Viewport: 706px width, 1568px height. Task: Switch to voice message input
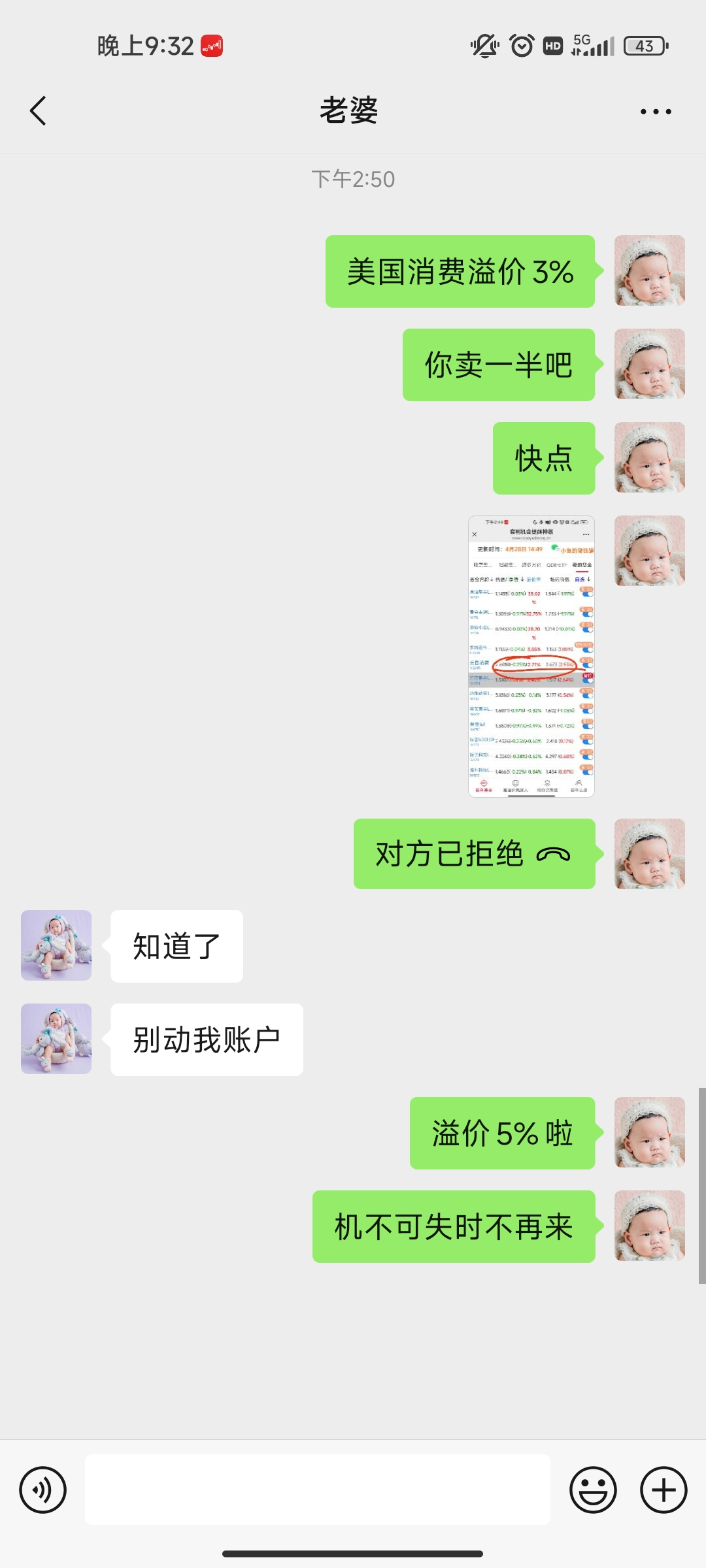coord(43,1490)
